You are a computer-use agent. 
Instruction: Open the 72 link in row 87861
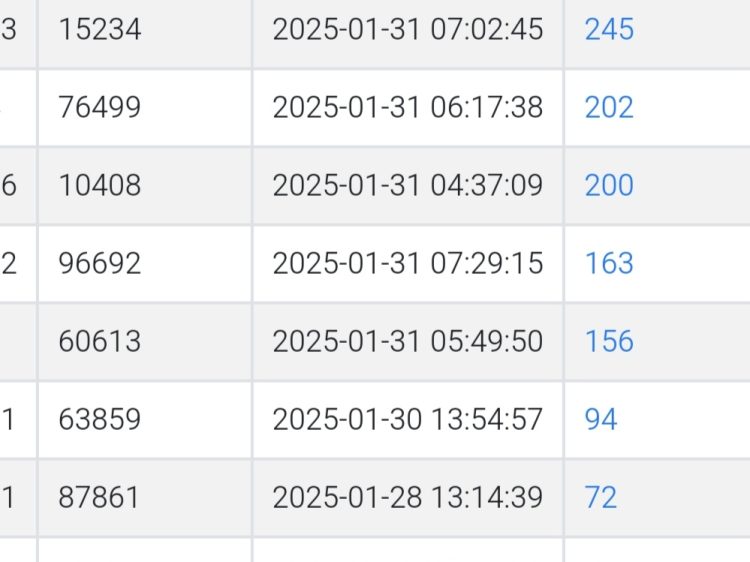(601, 497)
